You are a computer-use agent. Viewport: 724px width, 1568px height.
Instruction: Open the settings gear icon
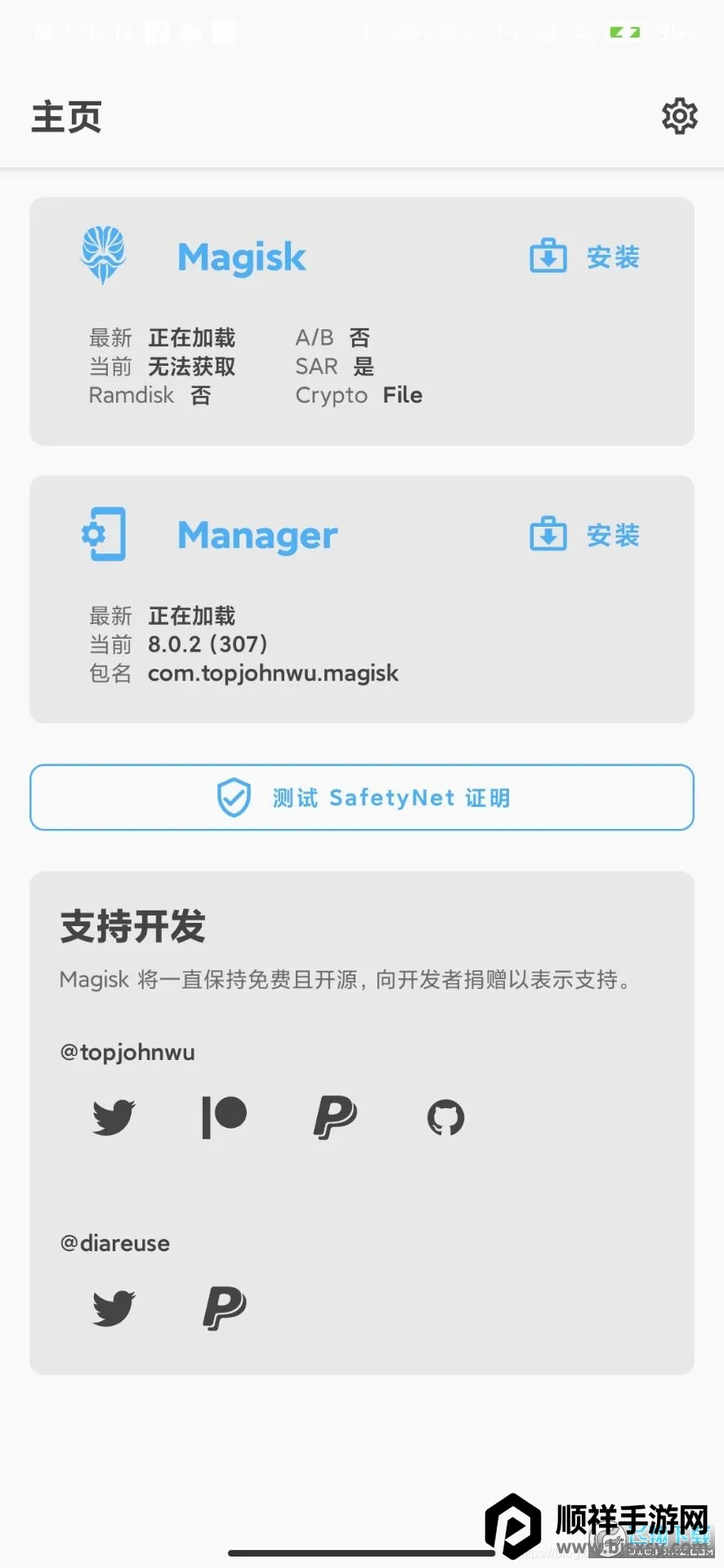tap(679, 117)
